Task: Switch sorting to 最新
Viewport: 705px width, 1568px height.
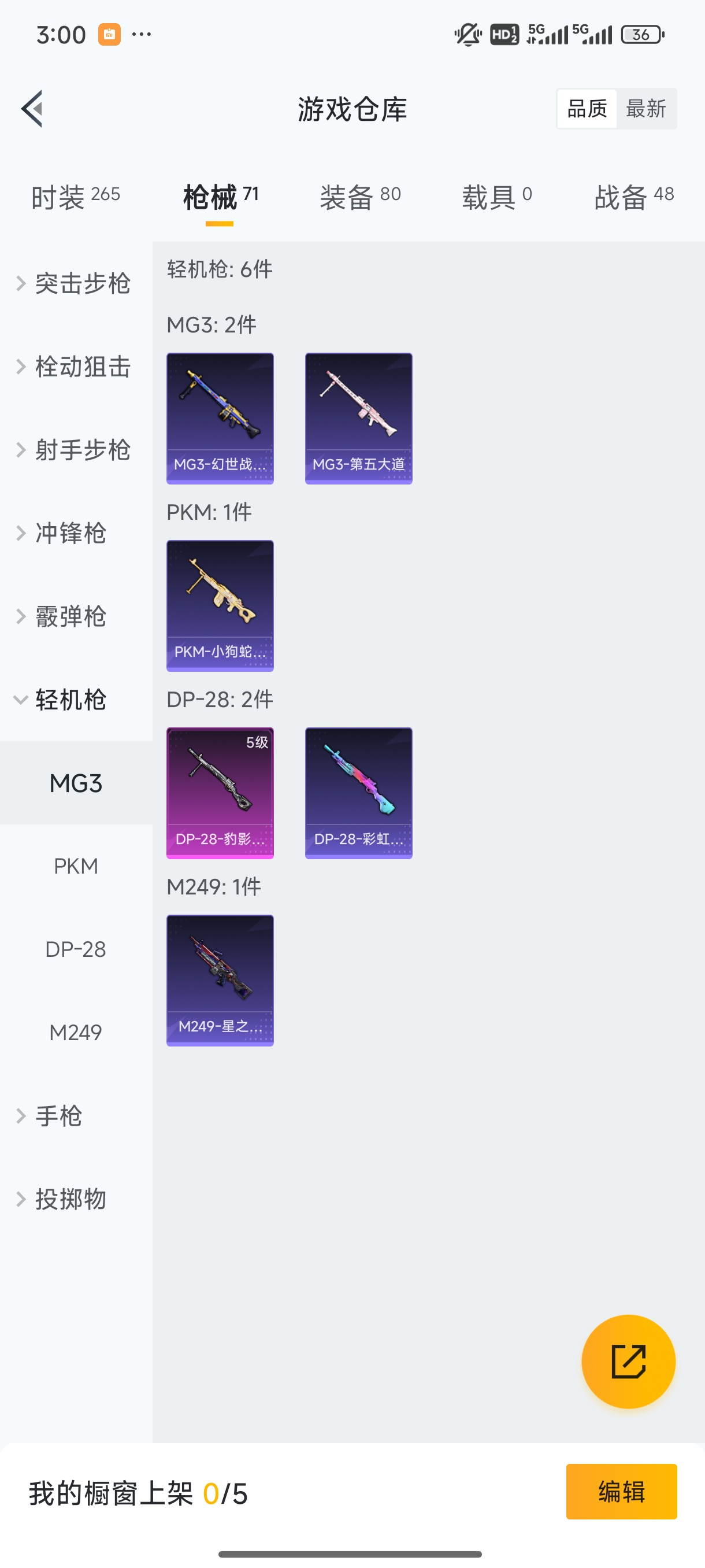Action: [x=647, y=108]
